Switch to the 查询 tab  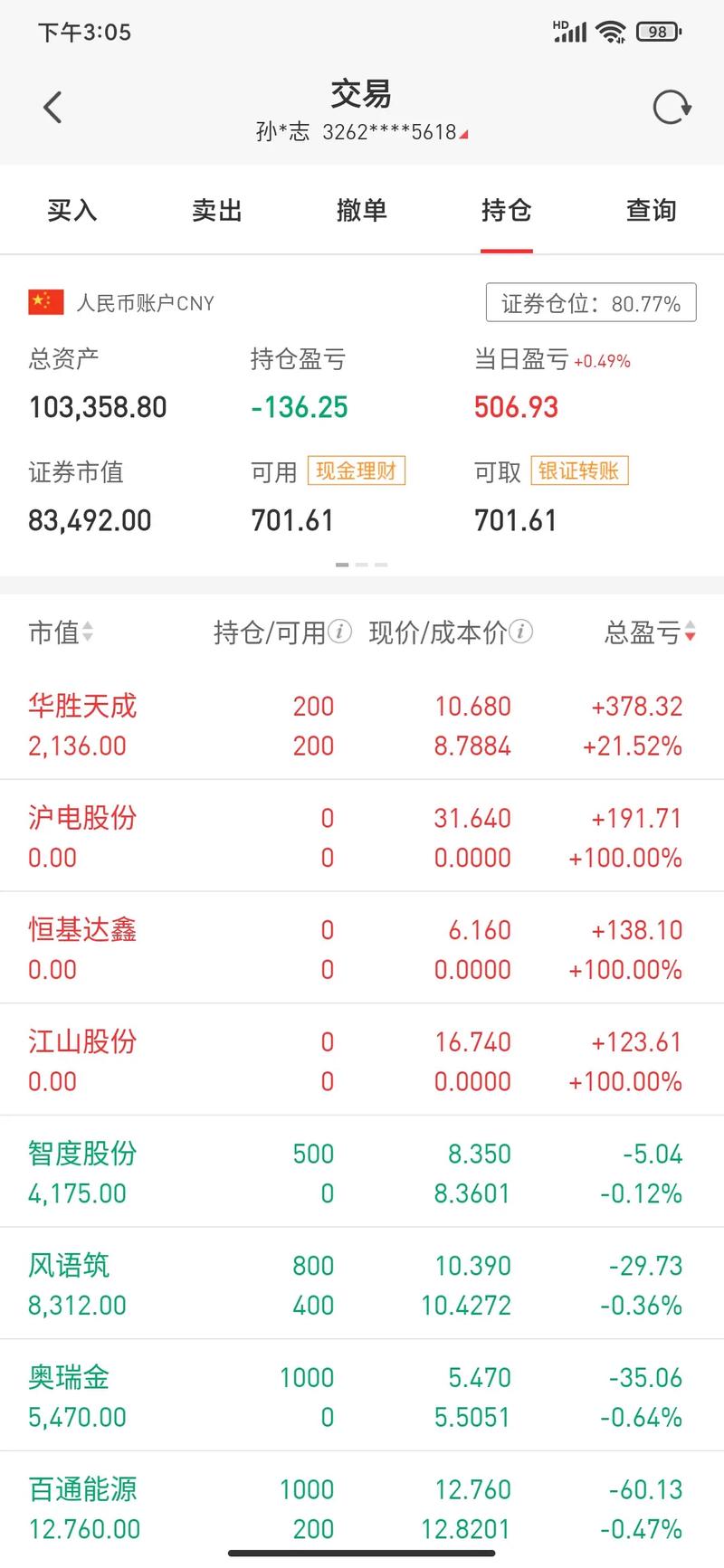(651, 210)
